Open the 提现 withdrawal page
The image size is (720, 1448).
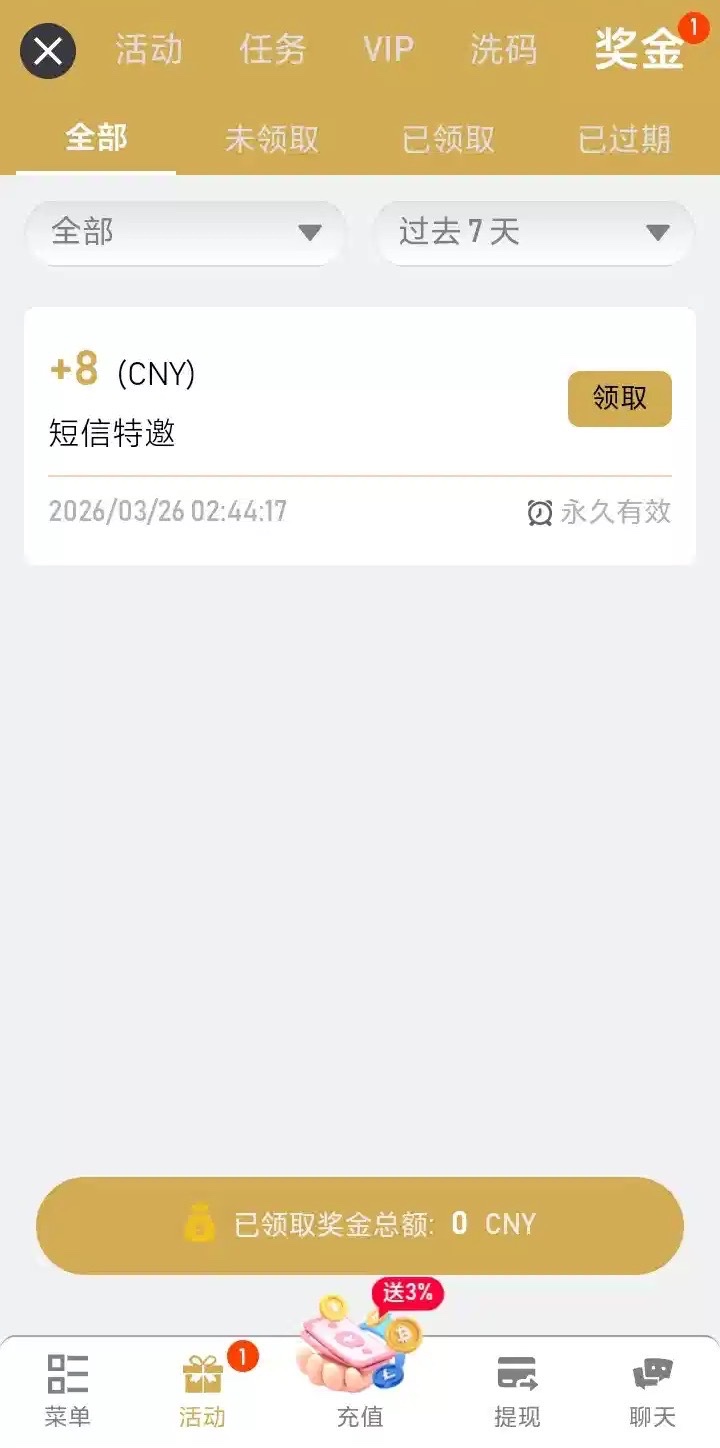tap(517, 1390)
